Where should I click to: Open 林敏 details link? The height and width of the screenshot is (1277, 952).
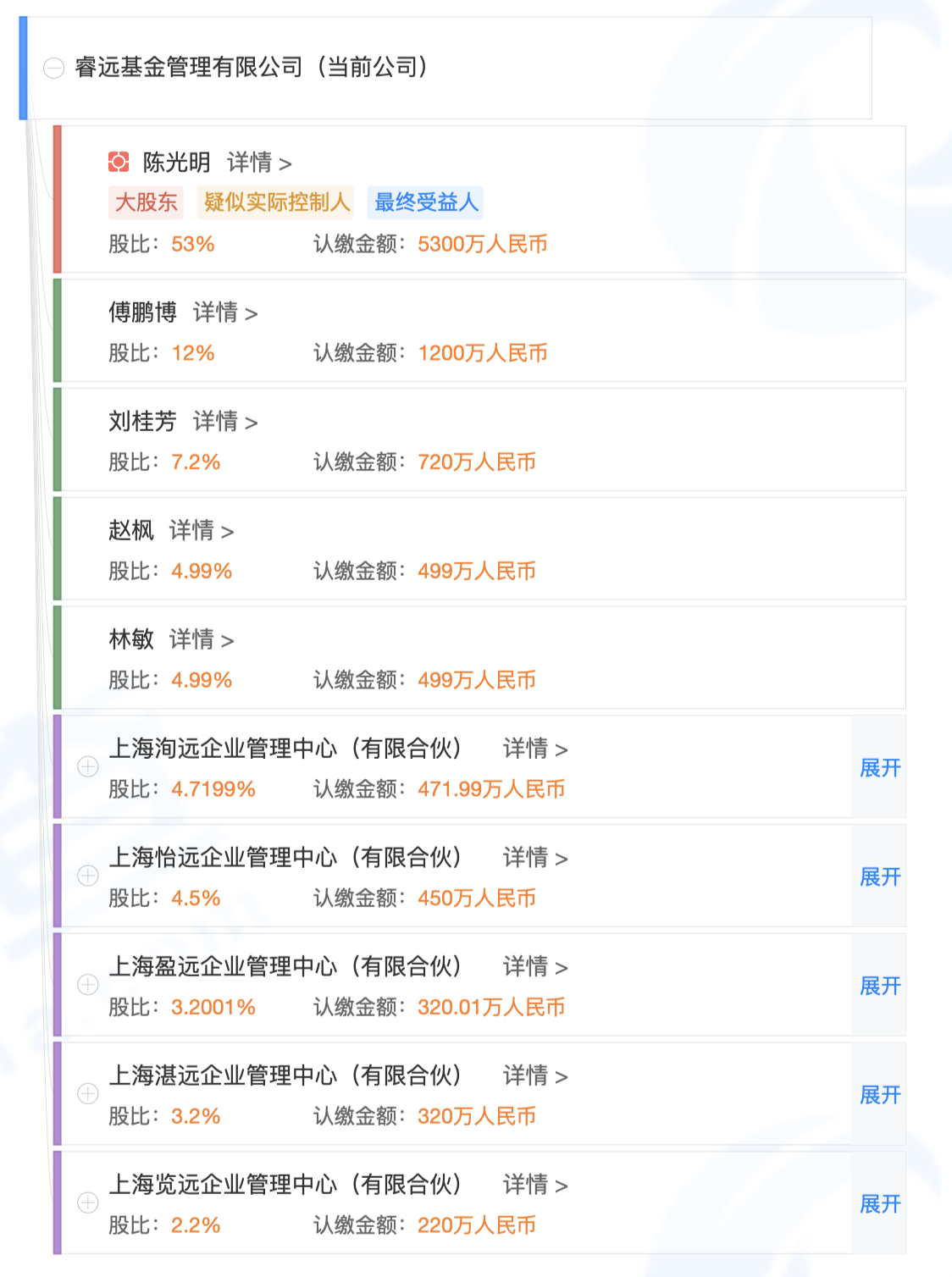(202, 640)
